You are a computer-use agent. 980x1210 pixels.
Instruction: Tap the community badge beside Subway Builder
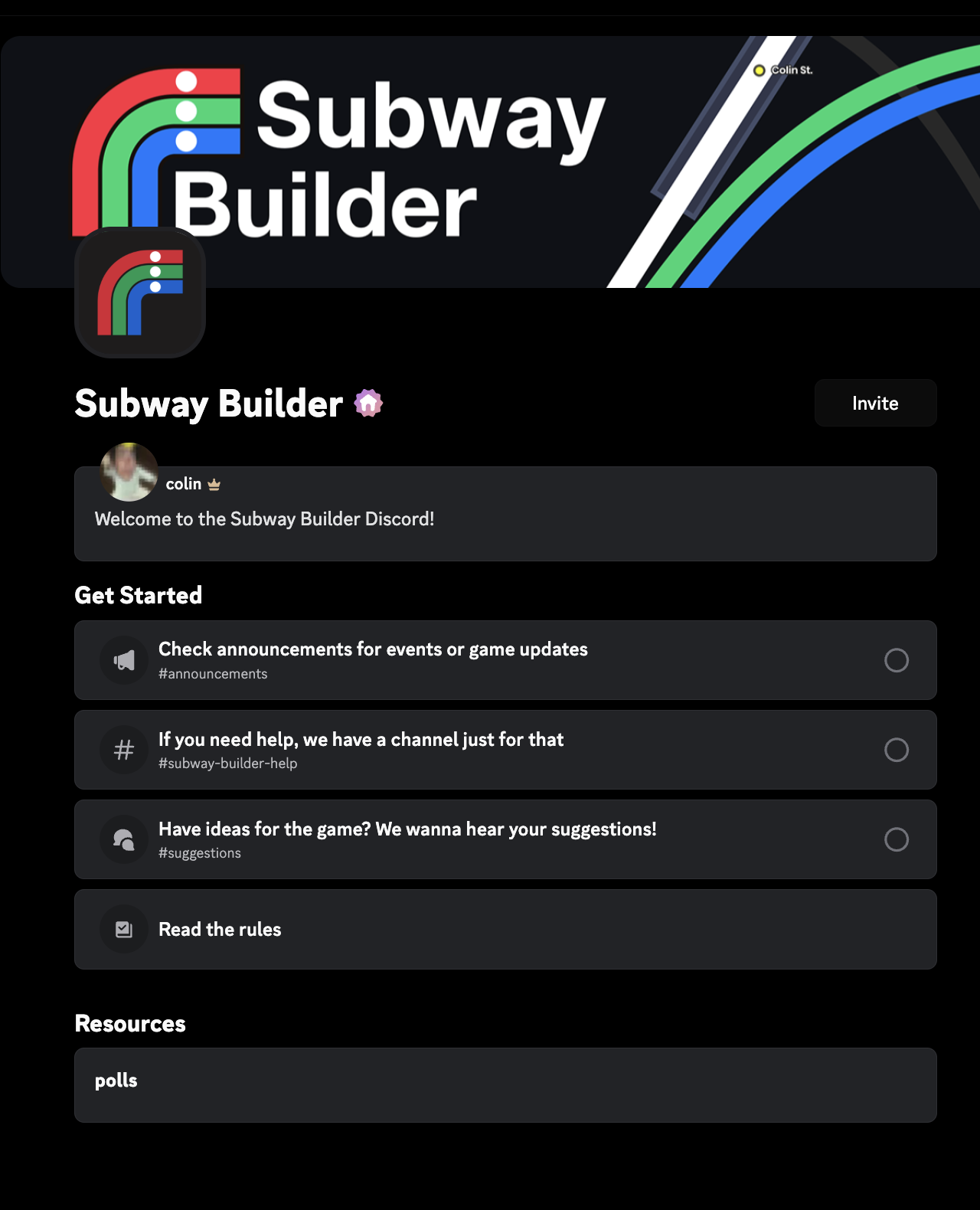point(368,403)
